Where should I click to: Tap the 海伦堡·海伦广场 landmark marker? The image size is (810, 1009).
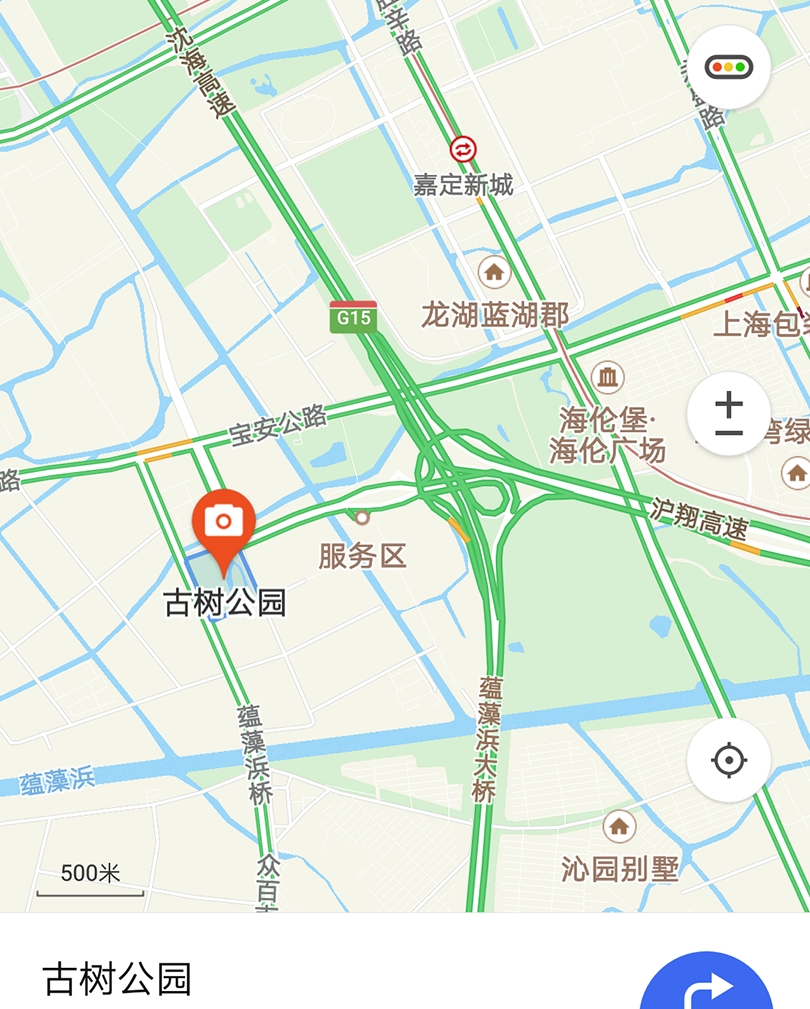[607, 377]
